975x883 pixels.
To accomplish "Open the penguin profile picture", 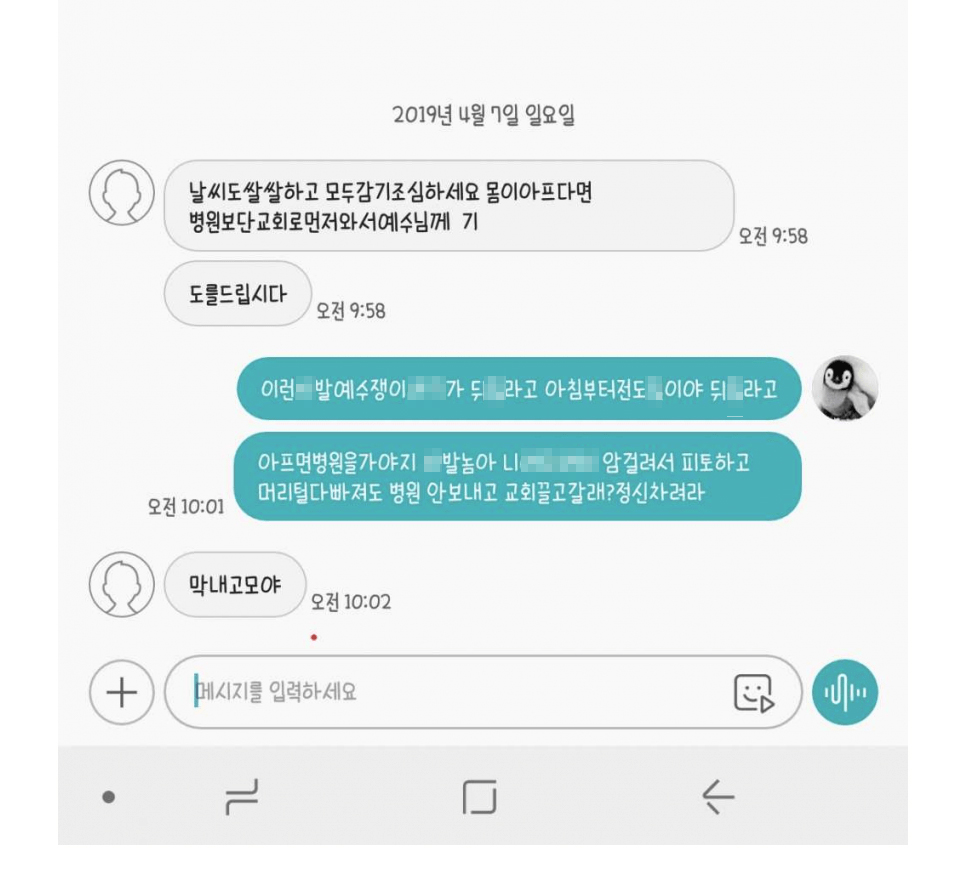I will point(845,388).
